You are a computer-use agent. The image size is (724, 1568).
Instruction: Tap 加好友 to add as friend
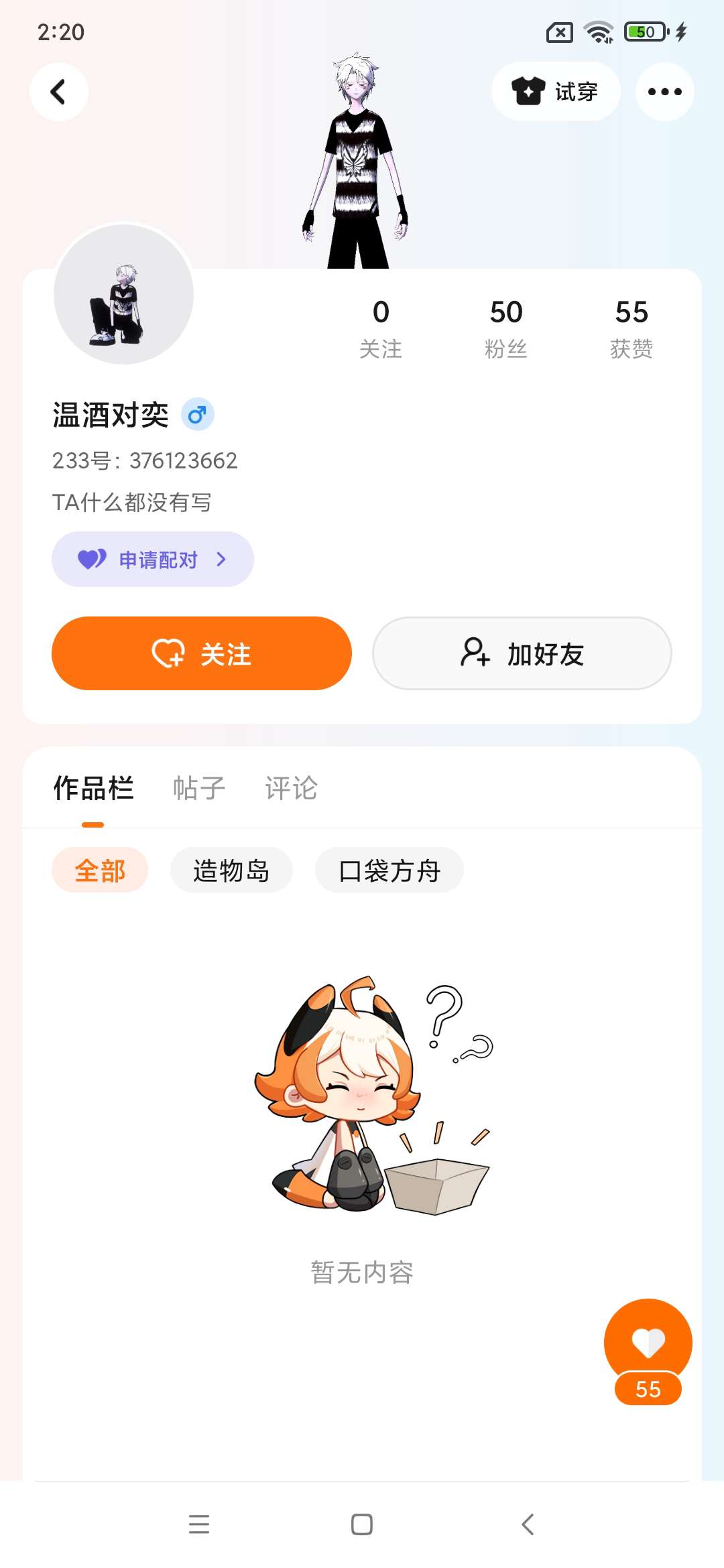(522, 653)
